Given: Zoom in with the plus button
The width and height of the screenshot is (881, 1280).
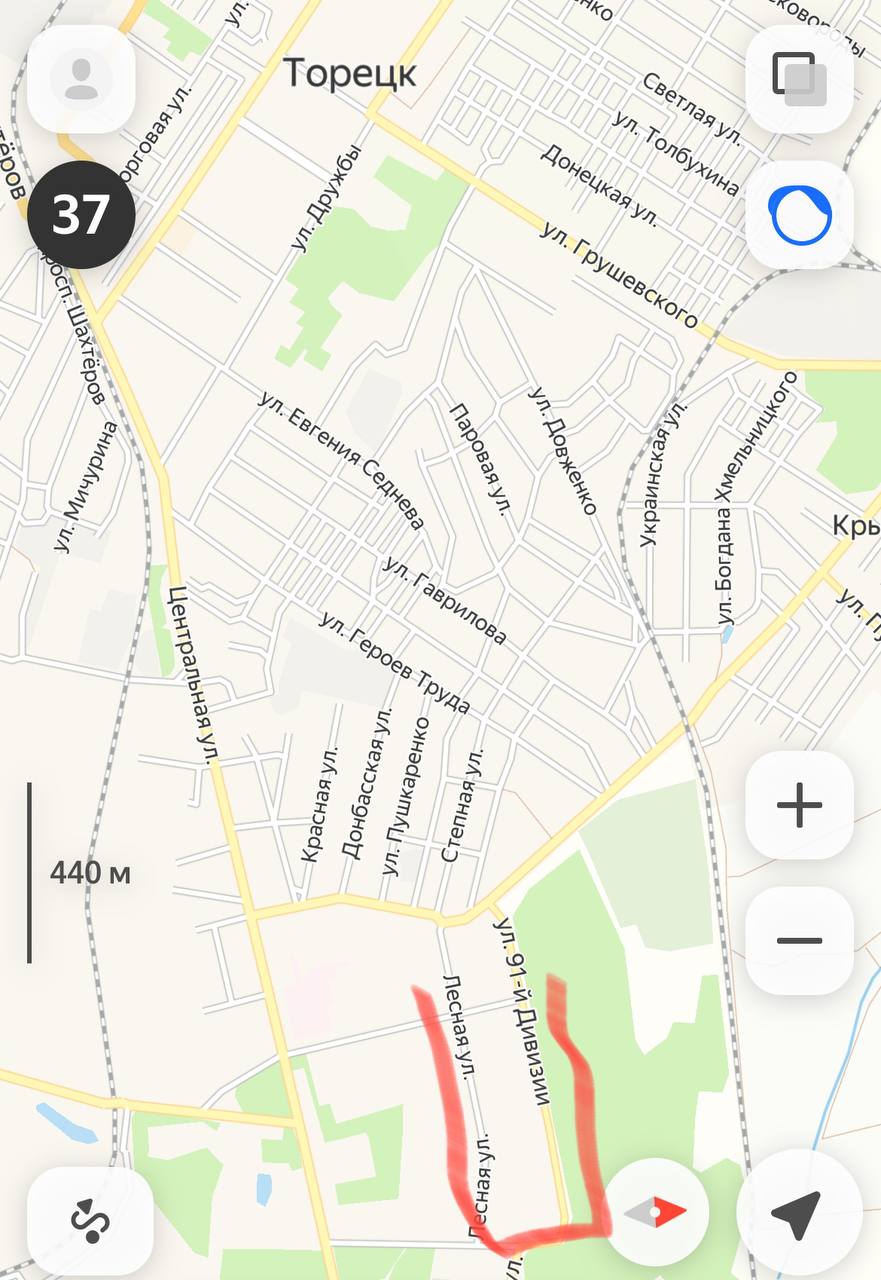Looking at the screenshot, I should pyautogui.click(x=799, y=805).
